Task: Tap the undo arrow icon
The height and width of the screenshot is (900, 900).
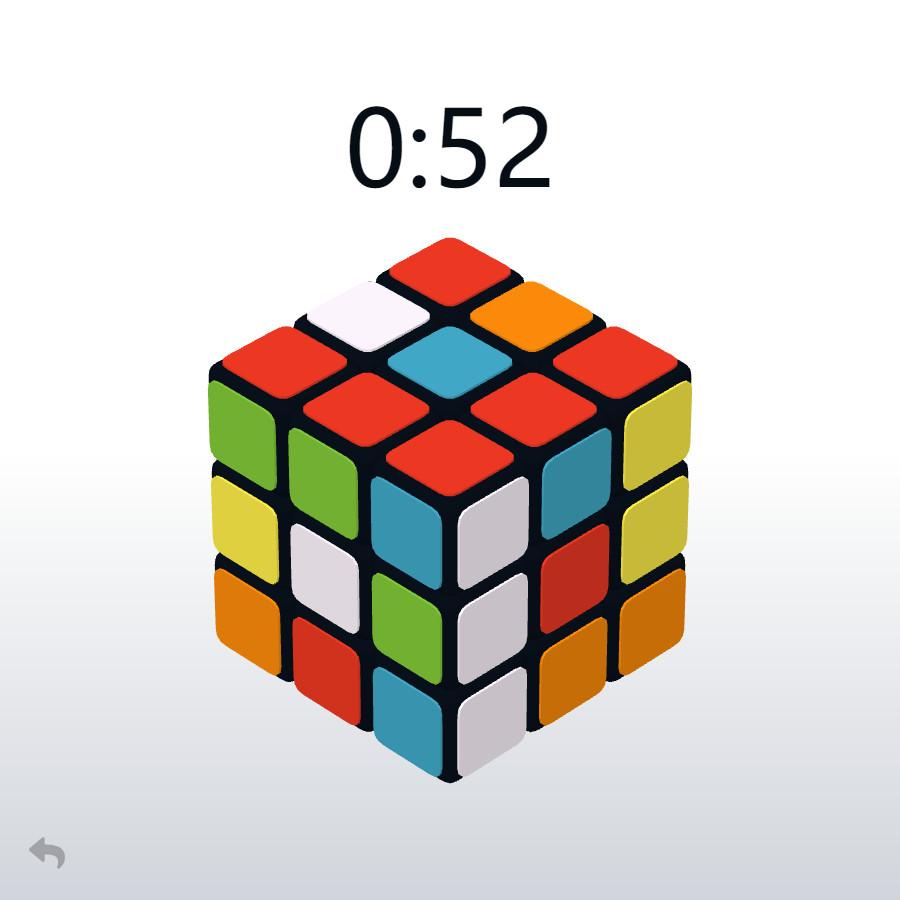Action: point(47,853)
